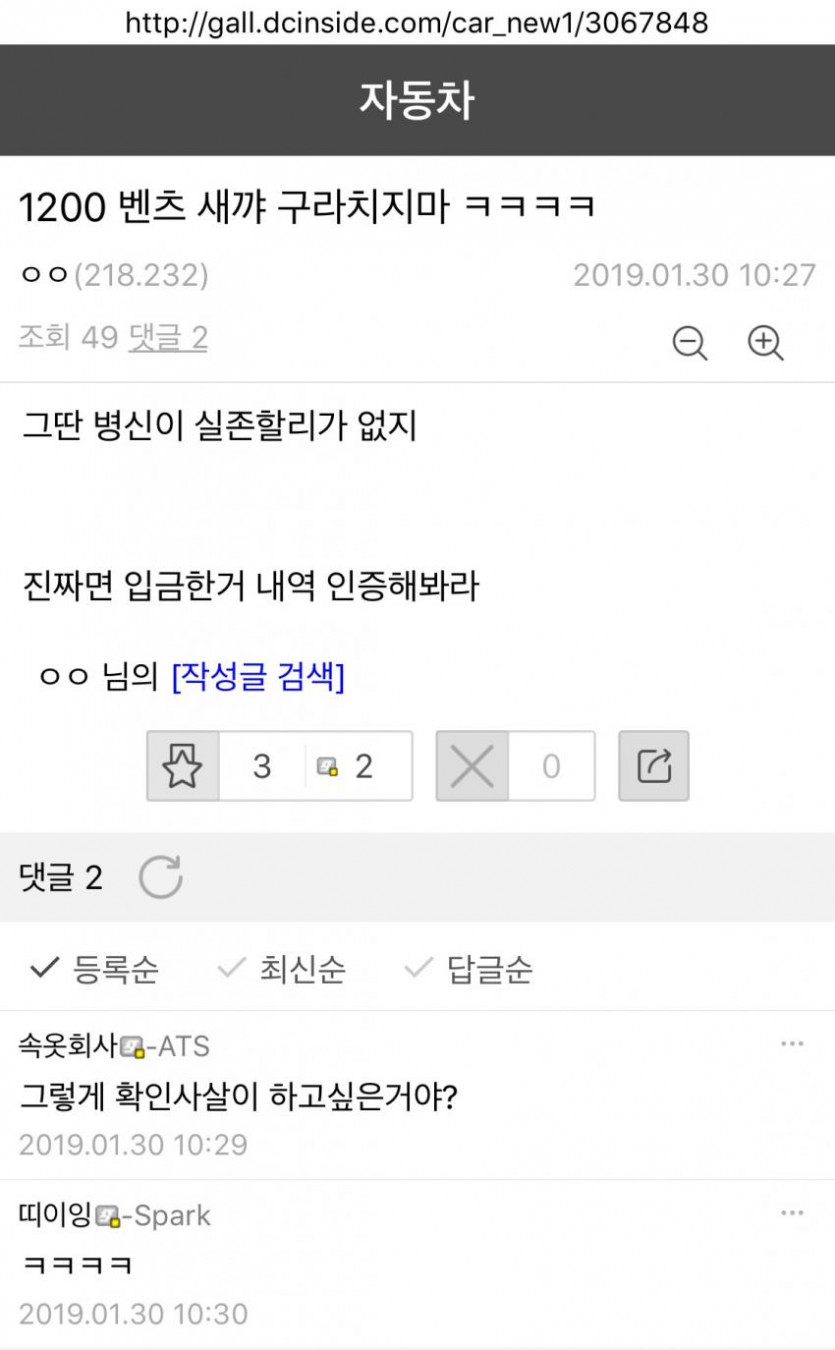Jump to comments via 댓글 2 link

(168, 338)
